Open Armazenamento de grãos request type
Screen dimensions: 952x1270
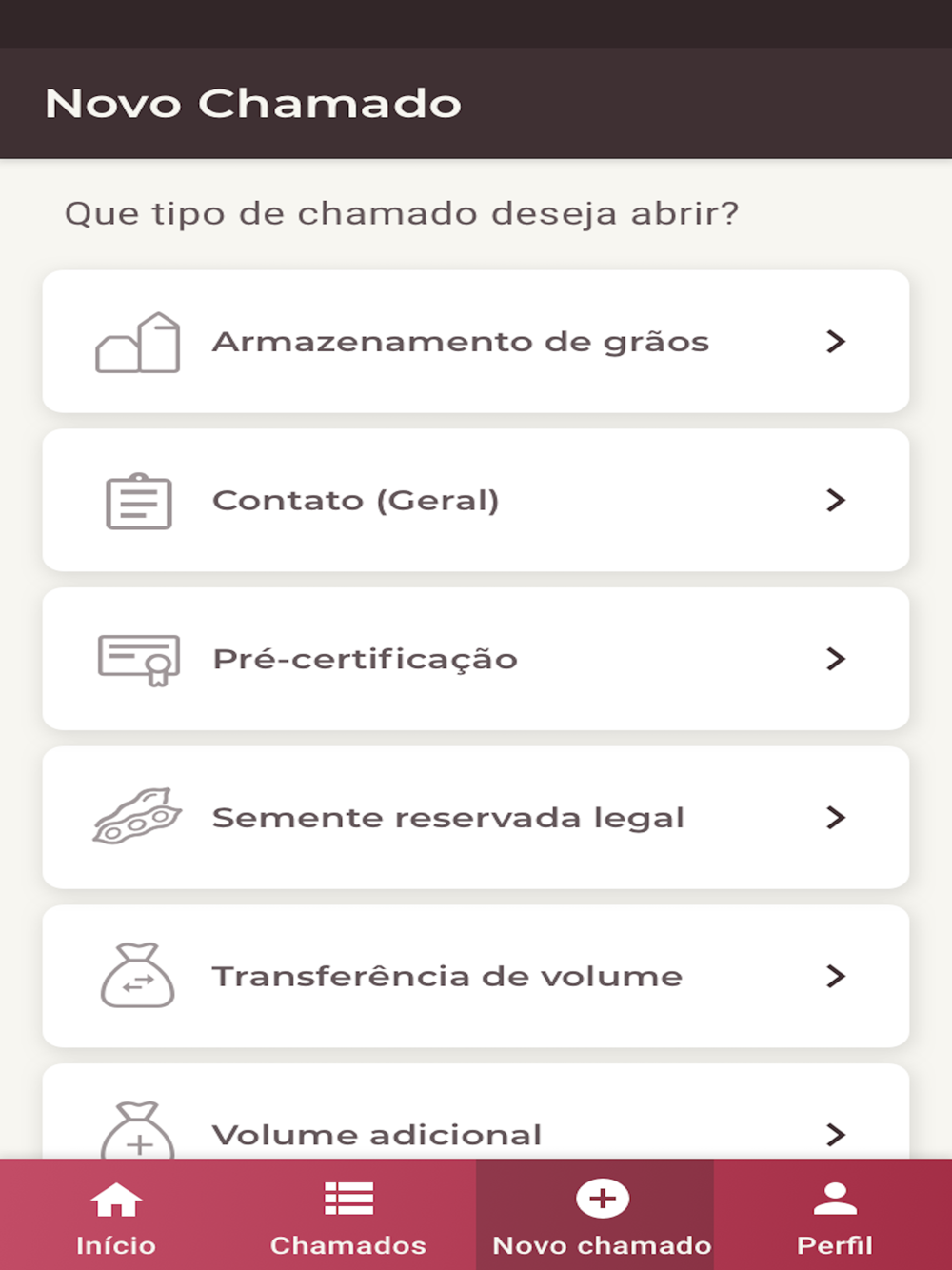point(475,342)
